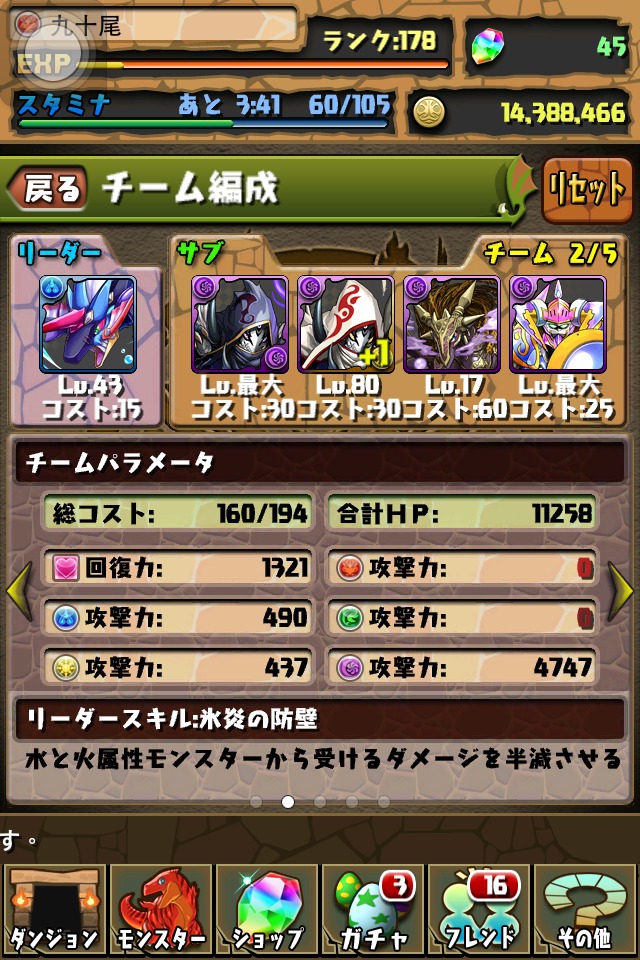The image size is (640, 960).
Task: Select the Lv.17 sub monster, cost 60
Action: pyautogui.click(x=451, y=324)
